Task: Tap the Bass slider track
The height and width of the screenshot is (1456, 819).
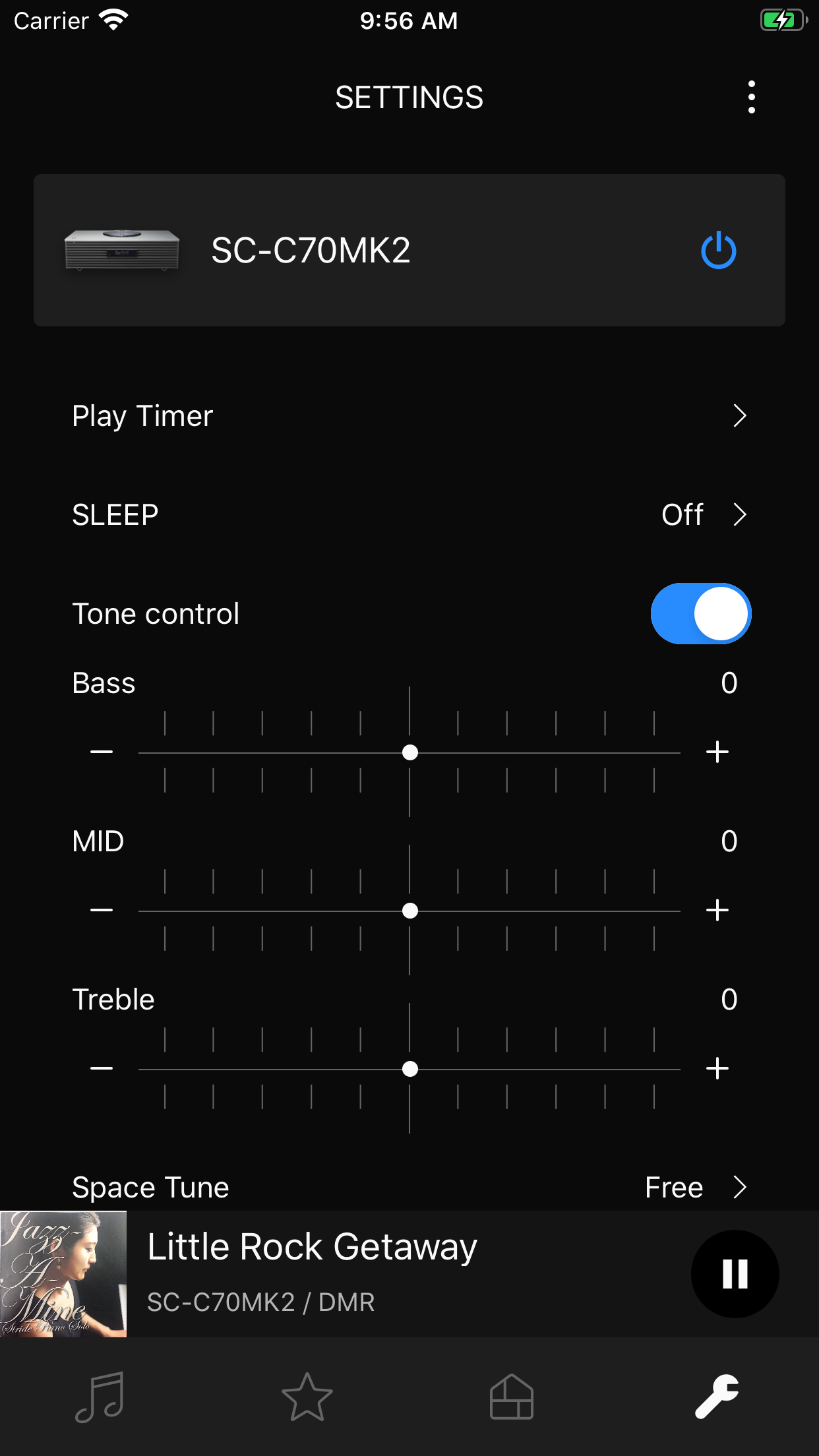Action: 409,752
